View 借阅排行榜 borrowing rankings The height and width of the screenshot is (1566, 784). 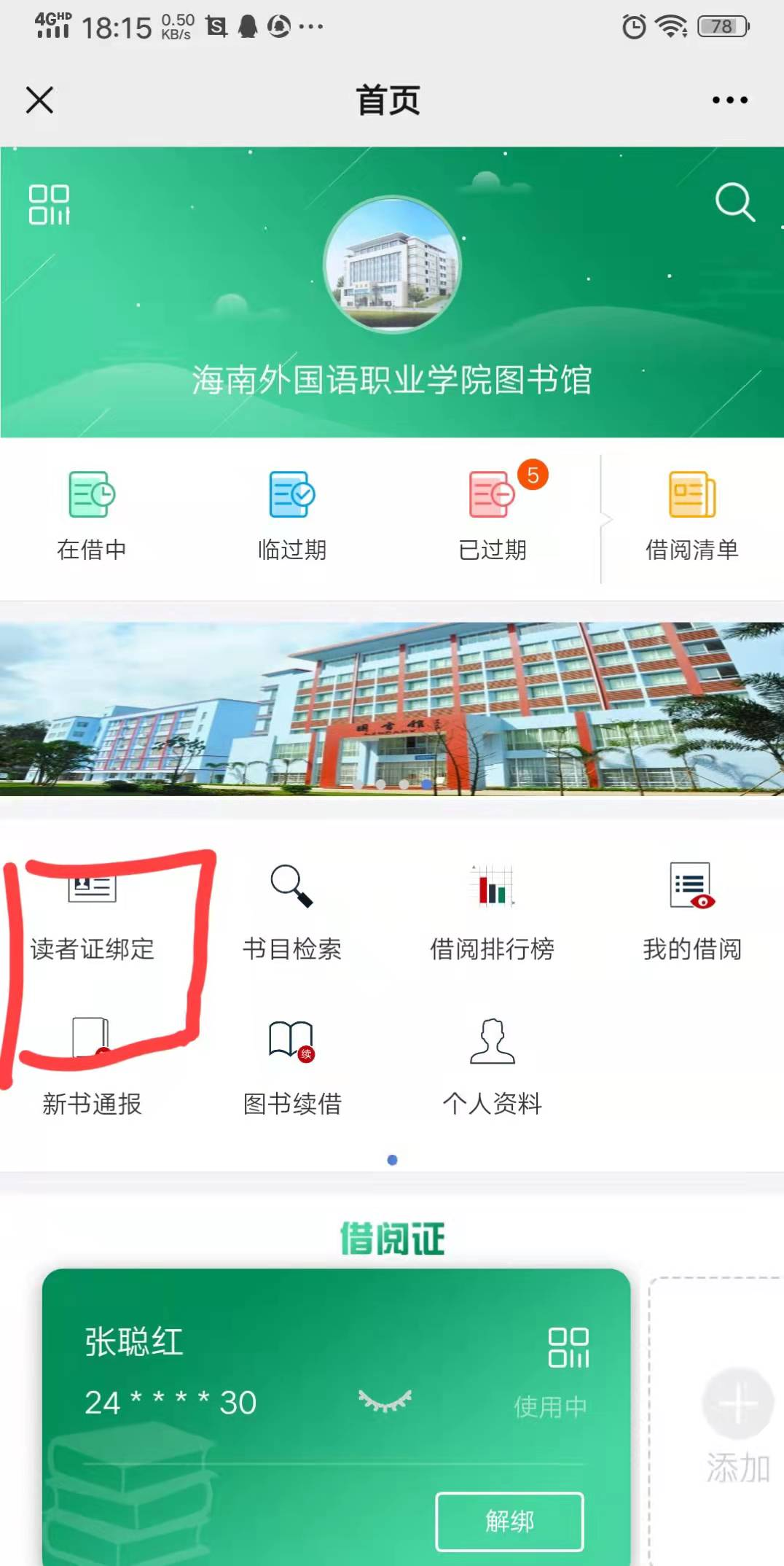pyautogui.click(x=493, y=911)
